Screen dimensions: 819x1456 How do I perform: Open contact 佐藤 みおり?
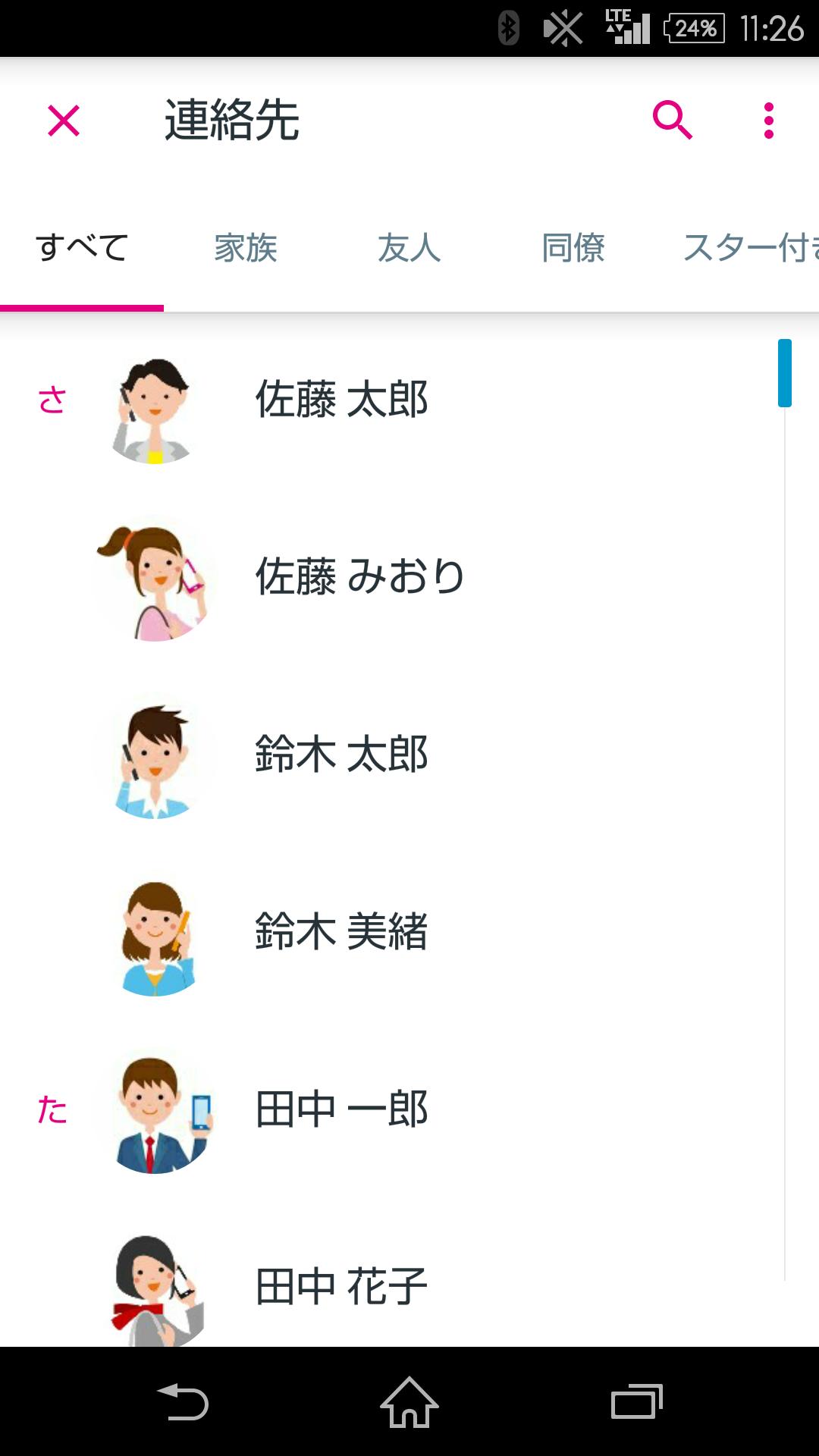pos(359,577)
